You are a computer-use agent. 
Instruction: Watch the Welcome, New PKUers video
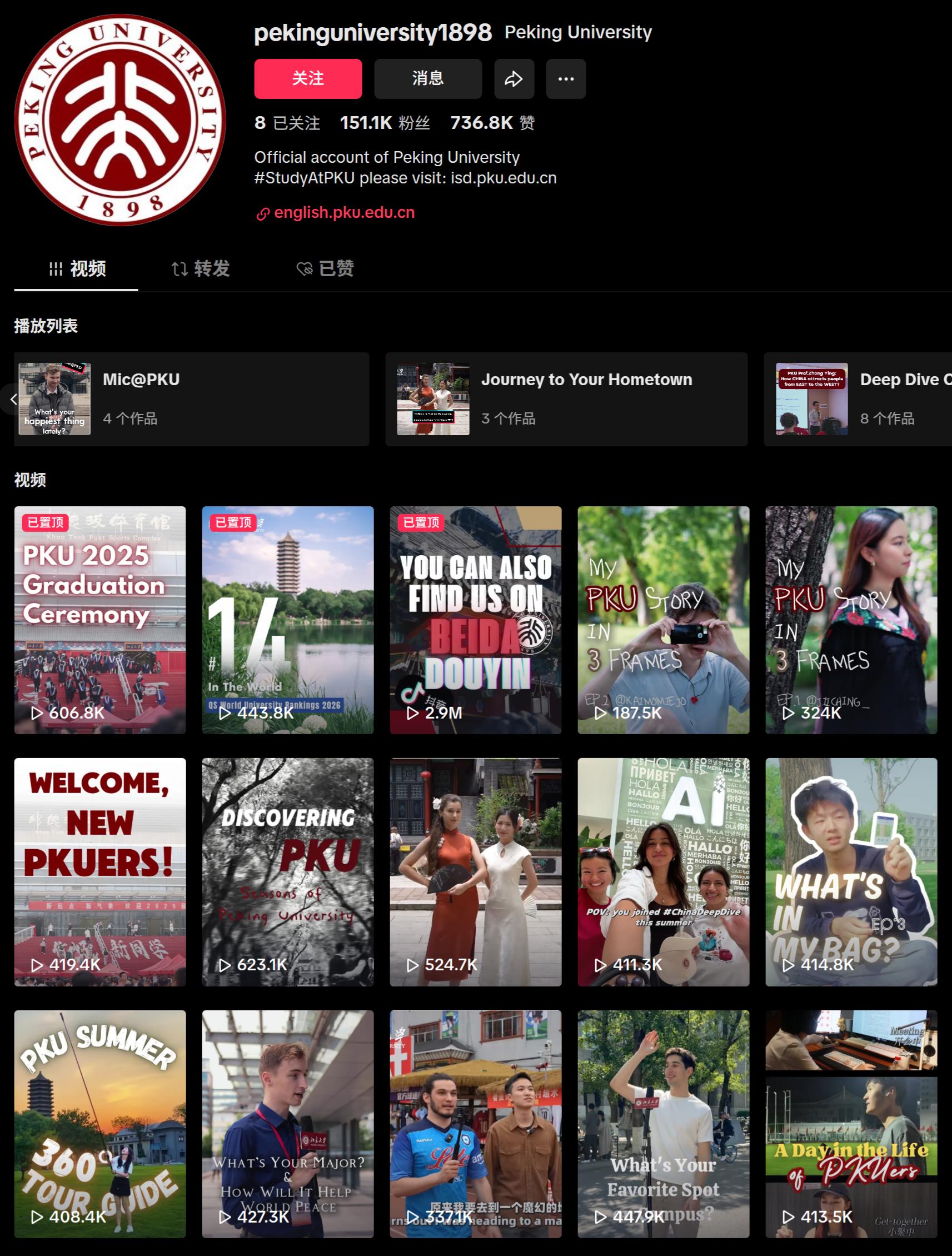click(x=100, y=871)
